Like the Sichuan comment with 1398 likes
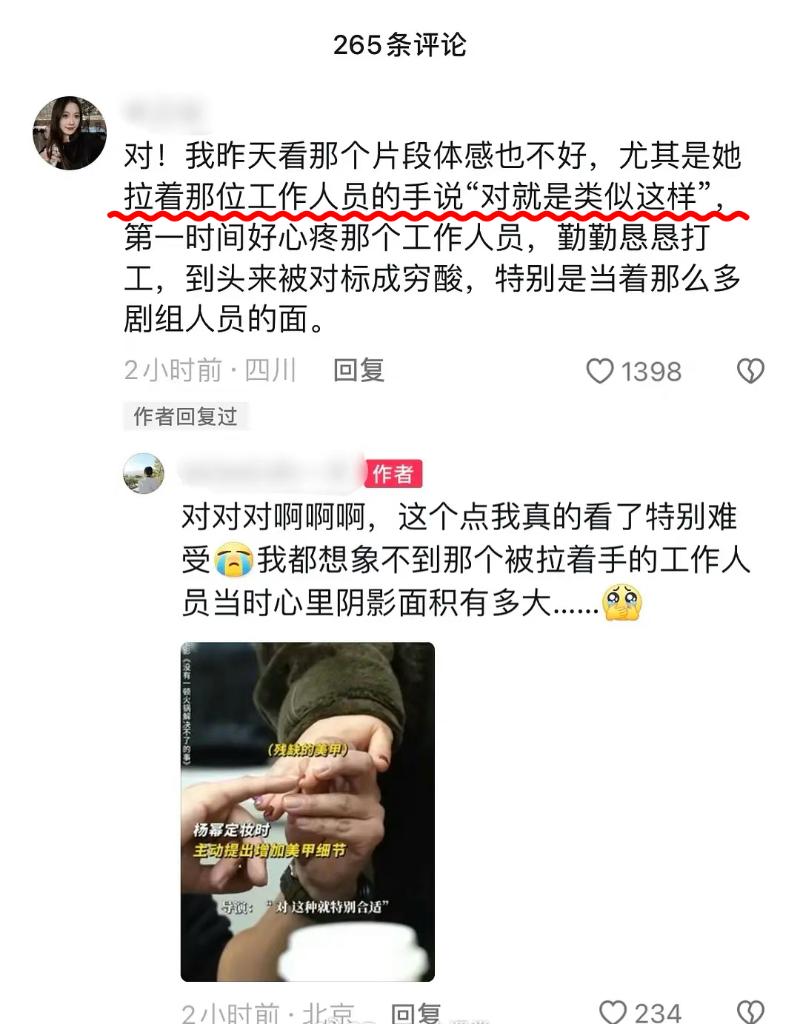The height and width of the screenshot is (1024, 800). (x=600, y=372)
